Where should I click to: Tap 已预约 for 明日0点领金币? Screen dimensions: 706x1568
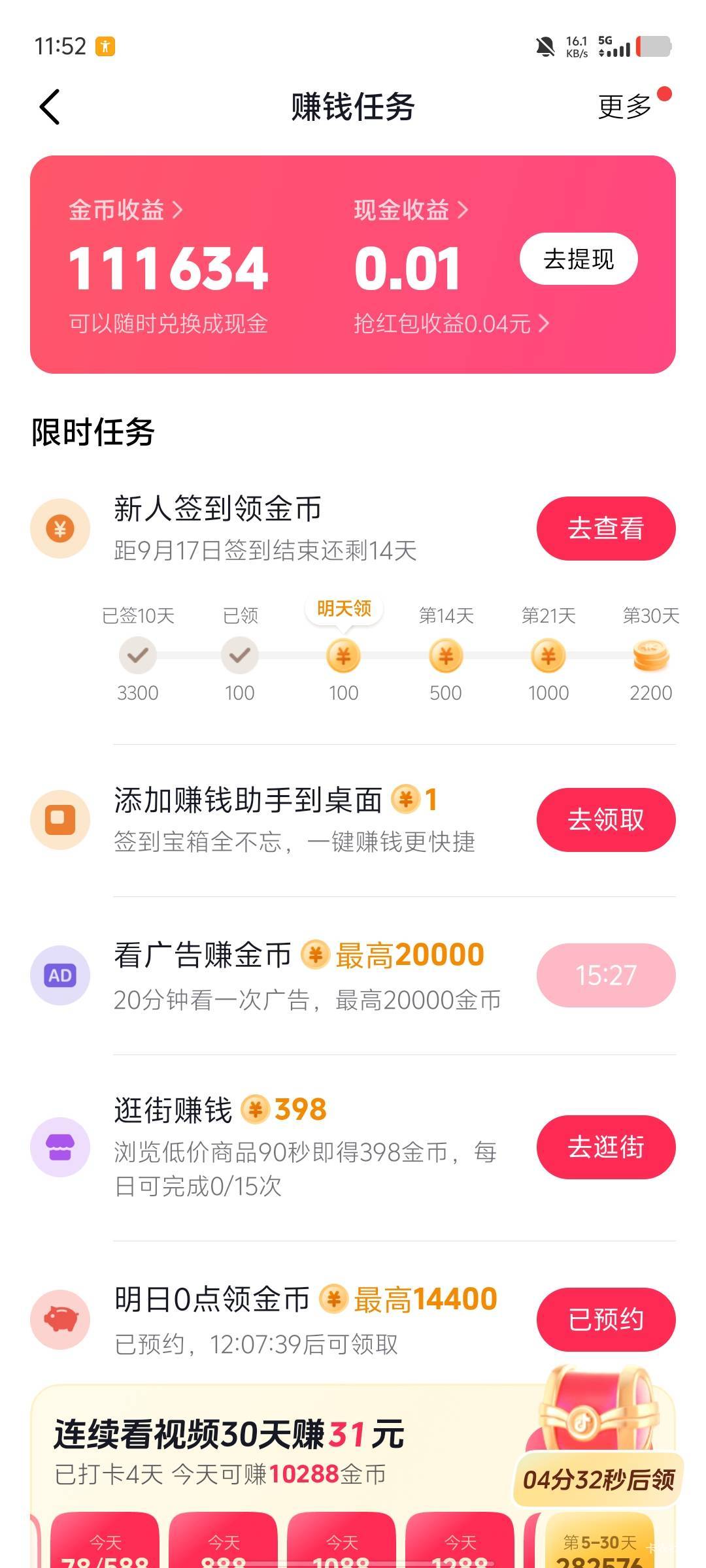[606, 1320]
